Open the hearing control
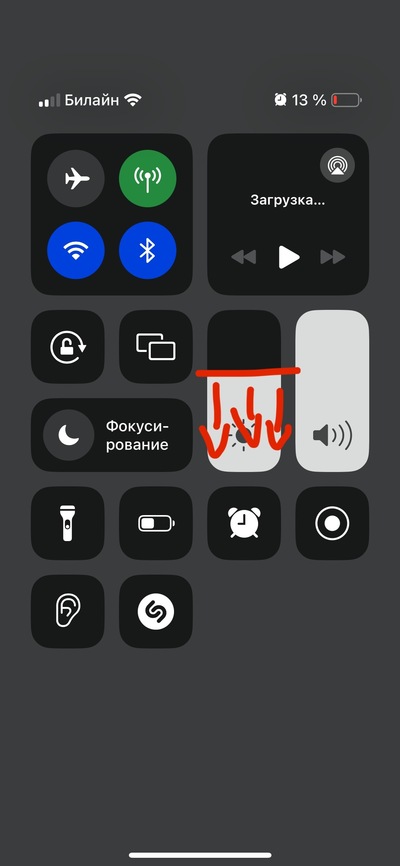The image size is (400, 866). (x=67, y=611)
